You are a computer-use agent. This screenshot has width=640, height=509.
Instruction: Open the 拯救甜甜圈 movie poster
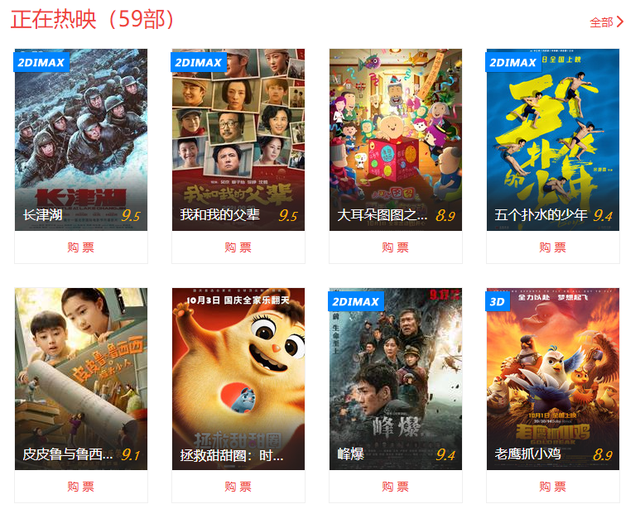coord(238,378)
